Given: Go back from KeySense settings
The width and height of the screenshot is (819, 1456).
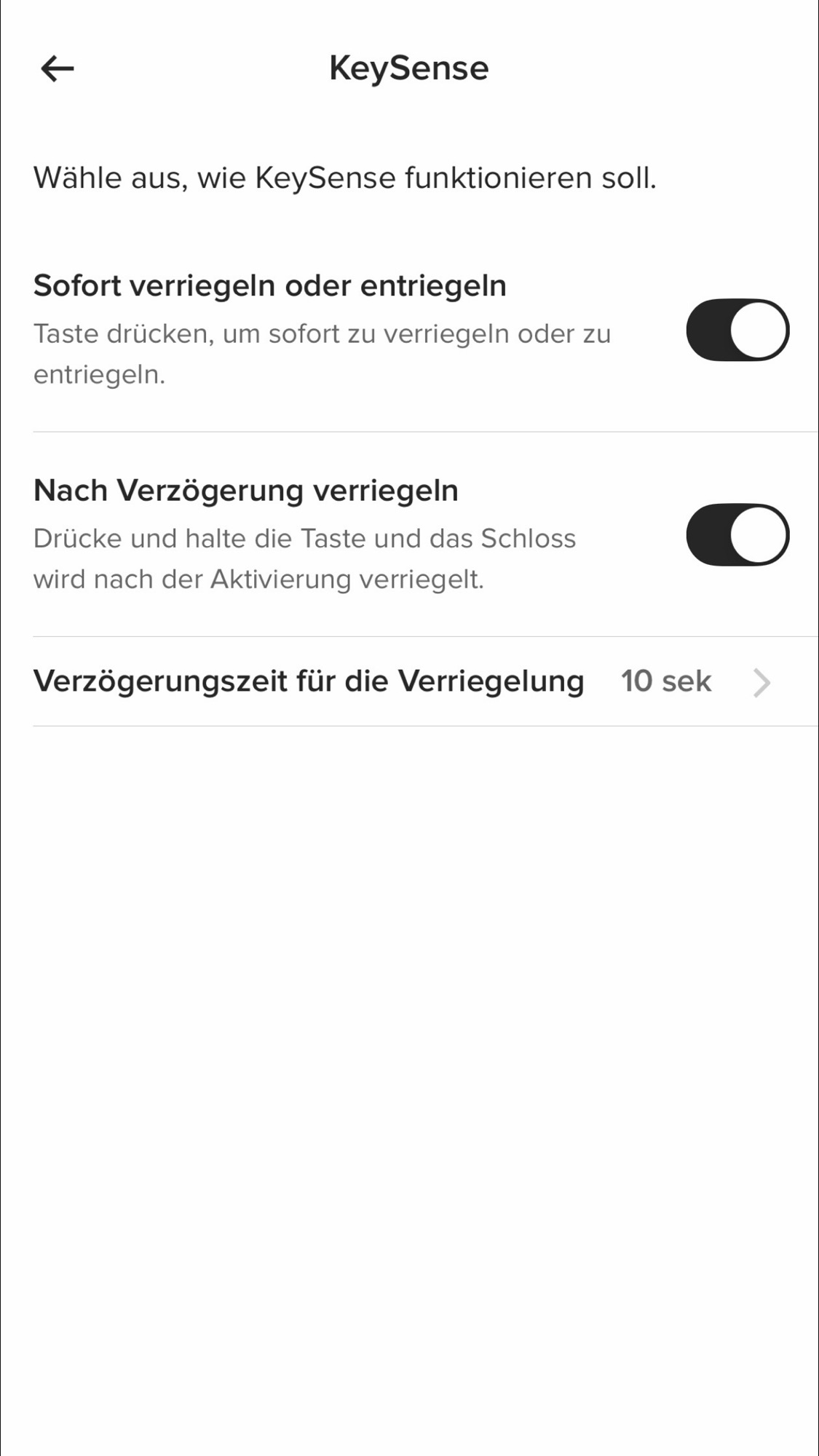Looking at the screenshot, I should point(58,69).
